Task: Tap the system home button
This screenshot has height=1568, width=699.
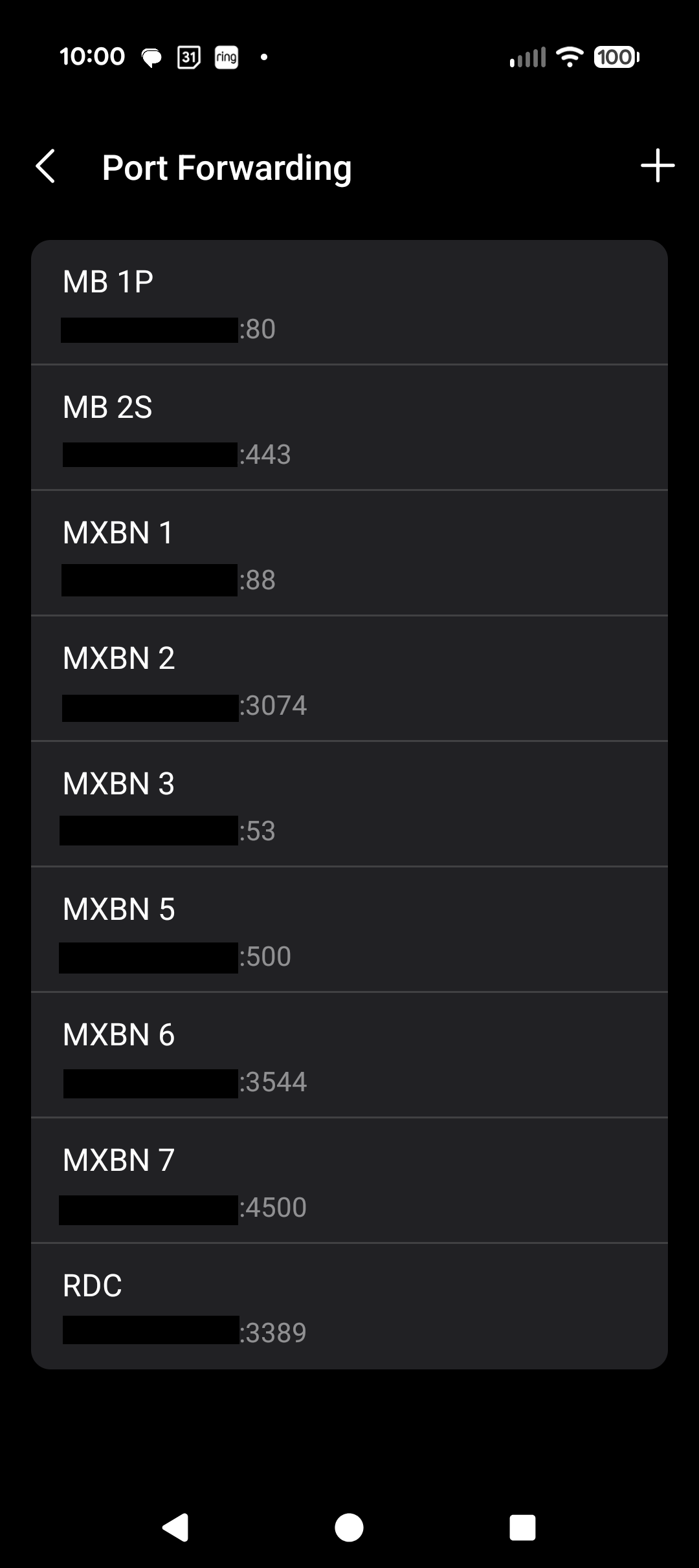Action: point(349,1528)
